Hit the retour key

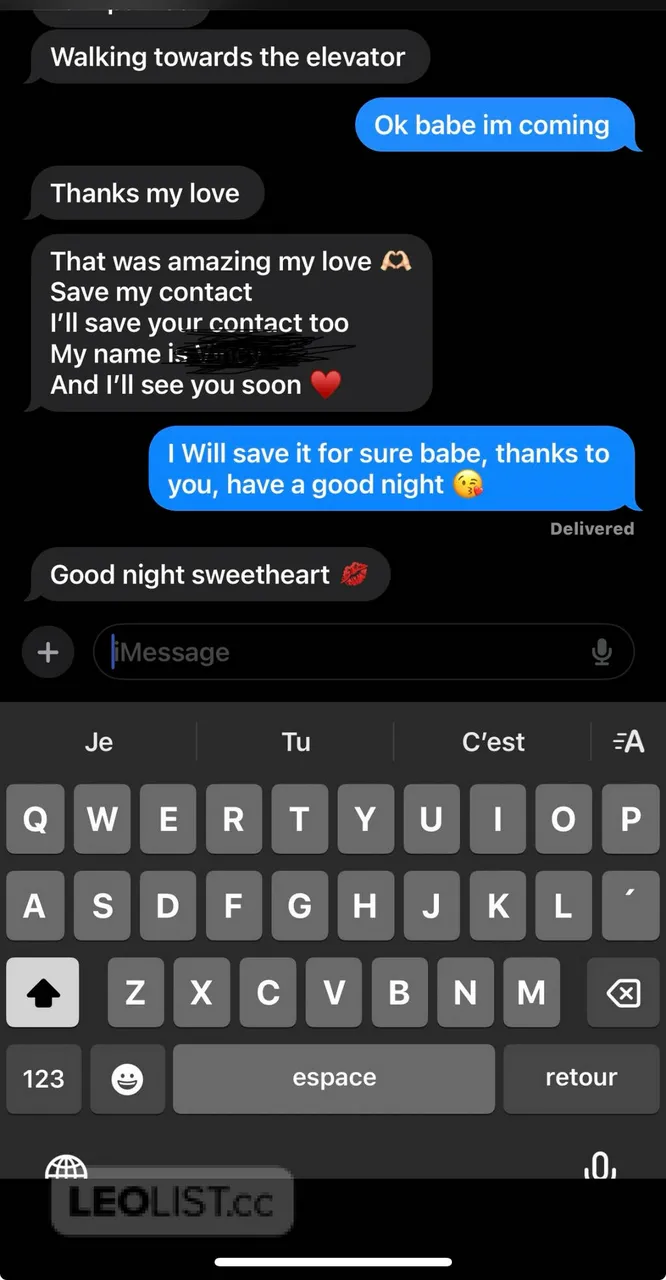[581, 1078]
